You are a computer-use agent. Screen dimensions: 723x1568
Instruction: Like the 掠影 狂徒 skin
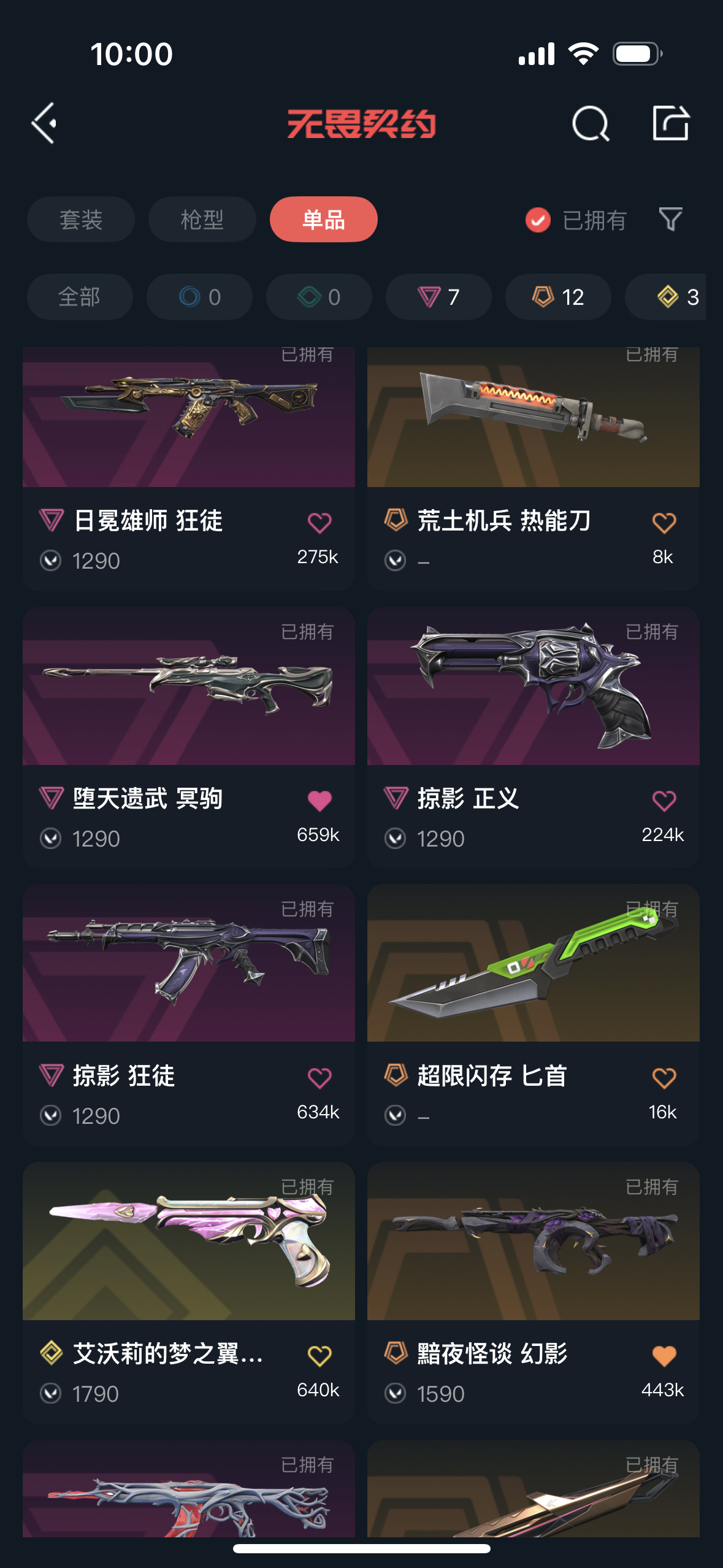click(x=319, y=1078)
